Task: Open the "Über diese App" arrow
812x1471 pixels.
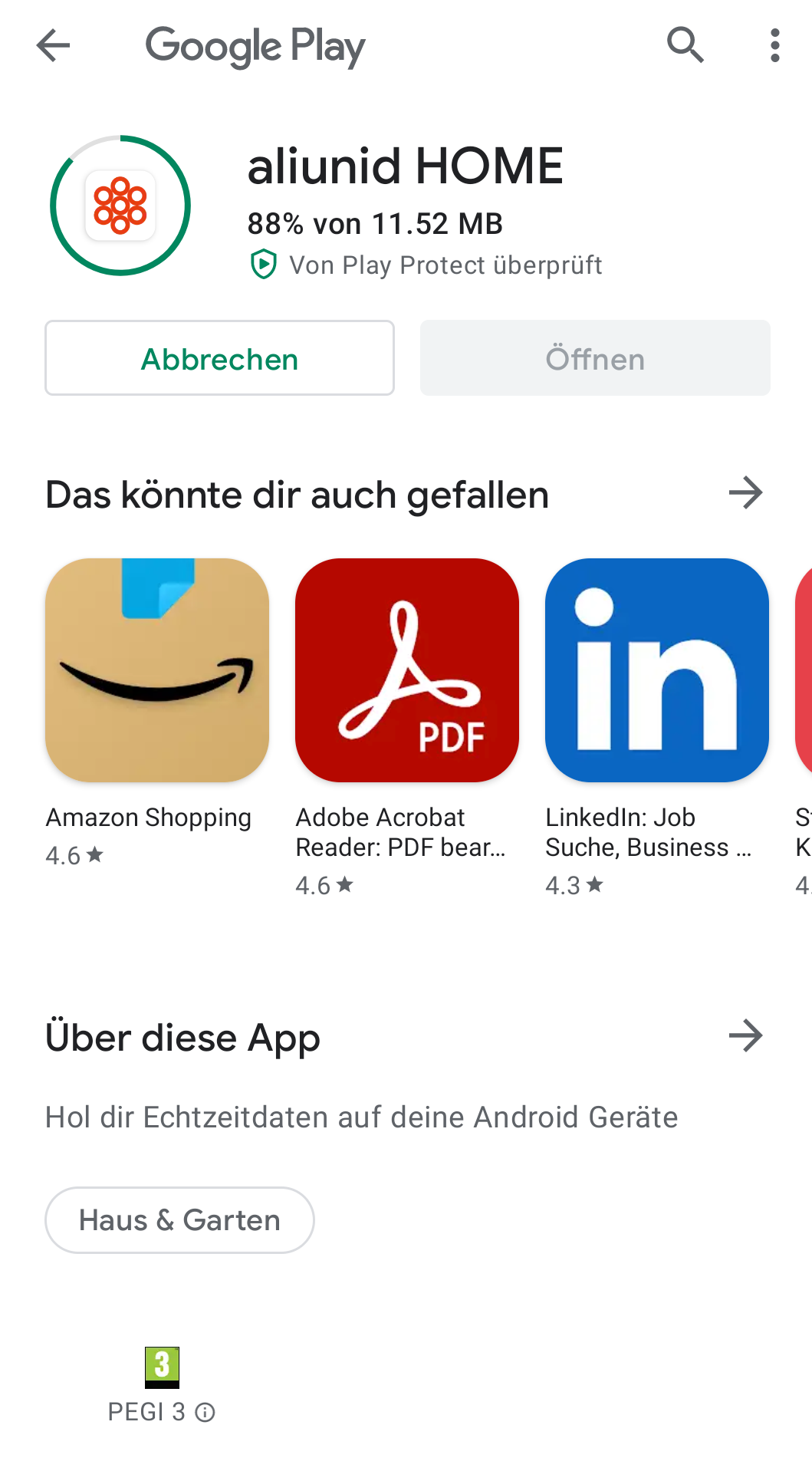Action: point(746,1036)
